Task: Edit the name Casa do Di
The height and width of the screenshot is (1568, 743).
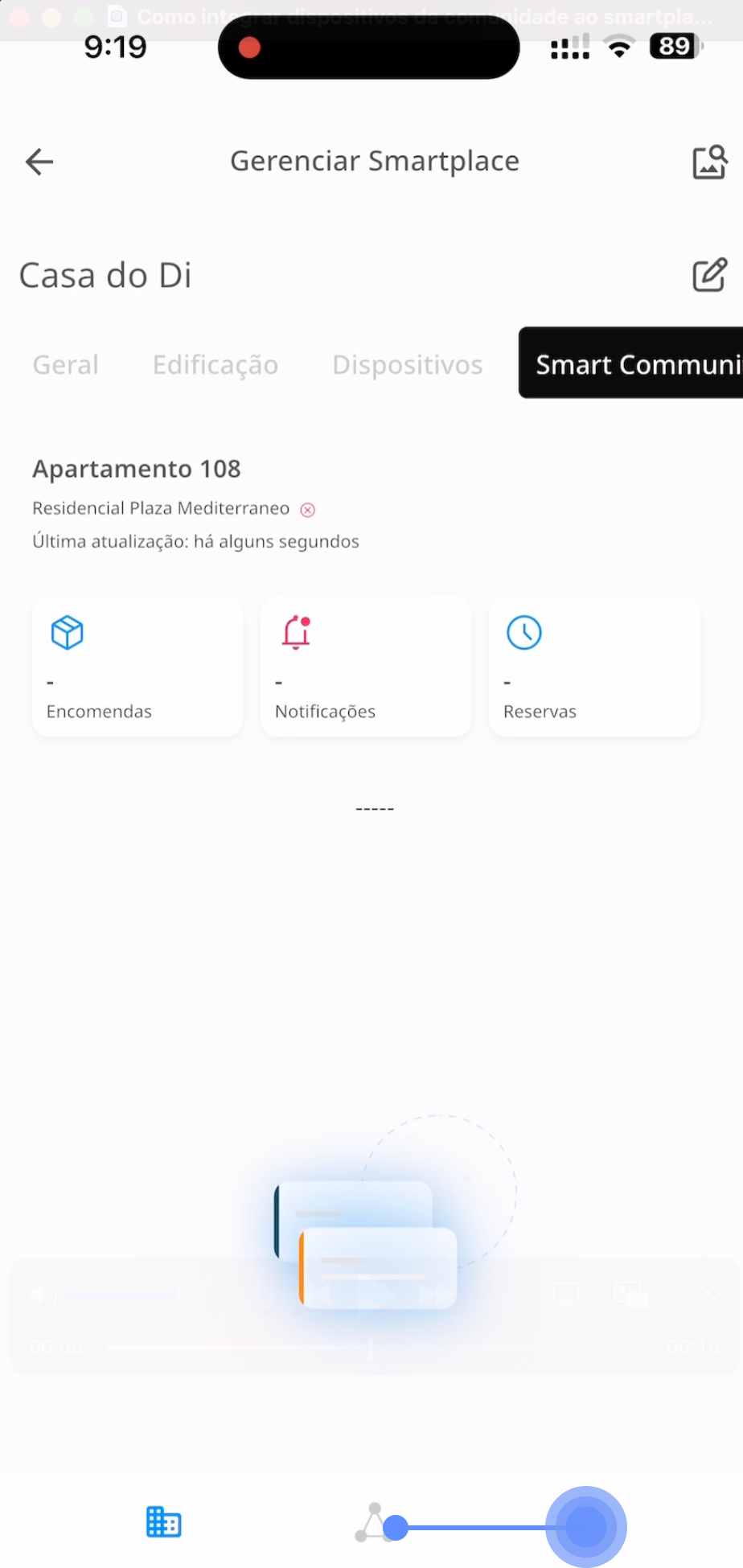Action: tap(709, 275)
